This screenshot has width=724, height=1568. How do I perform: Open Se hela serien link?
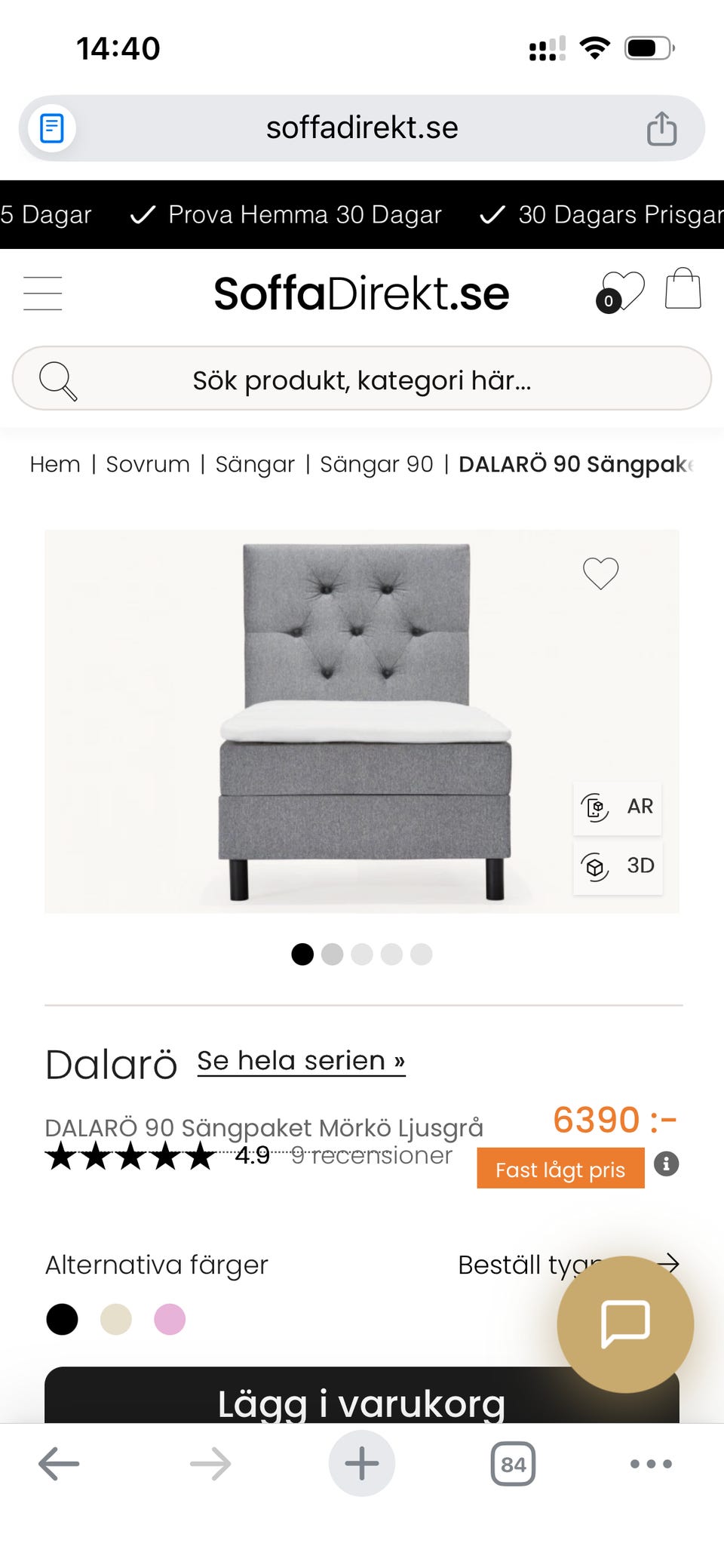click(300, 1060)
